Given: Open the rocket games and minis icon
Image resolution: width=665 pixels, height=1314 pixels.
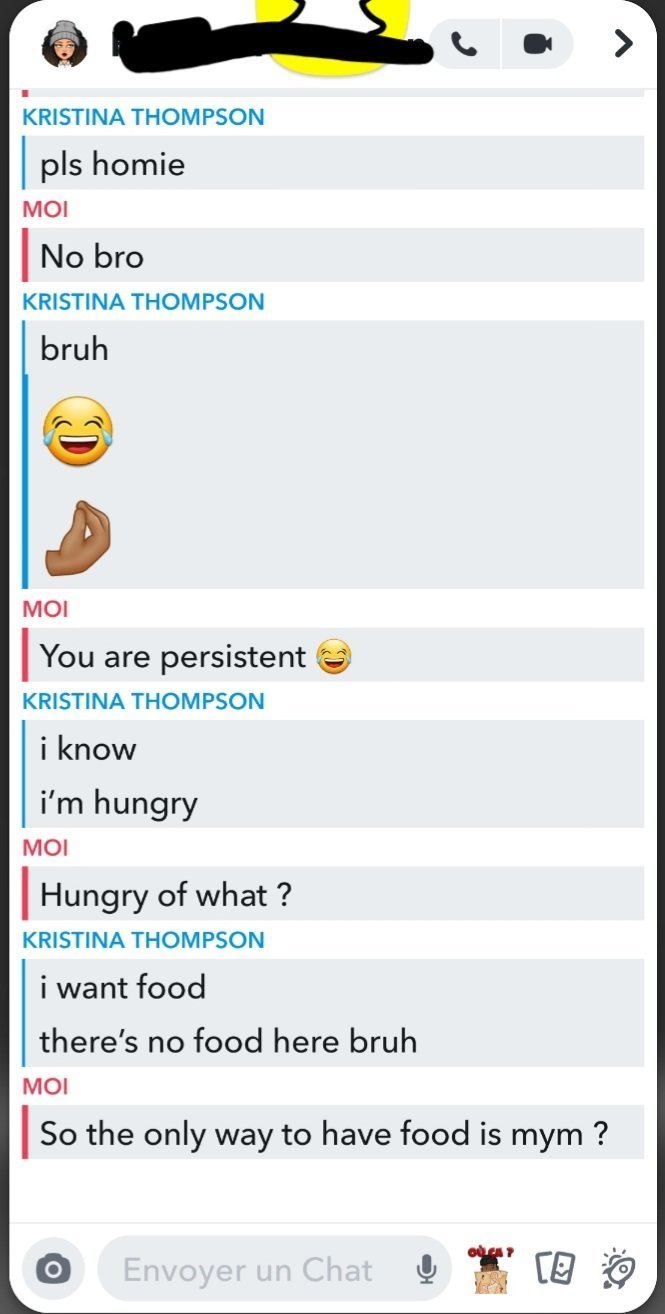Looking at the screenshot, I should point(618,1269).
